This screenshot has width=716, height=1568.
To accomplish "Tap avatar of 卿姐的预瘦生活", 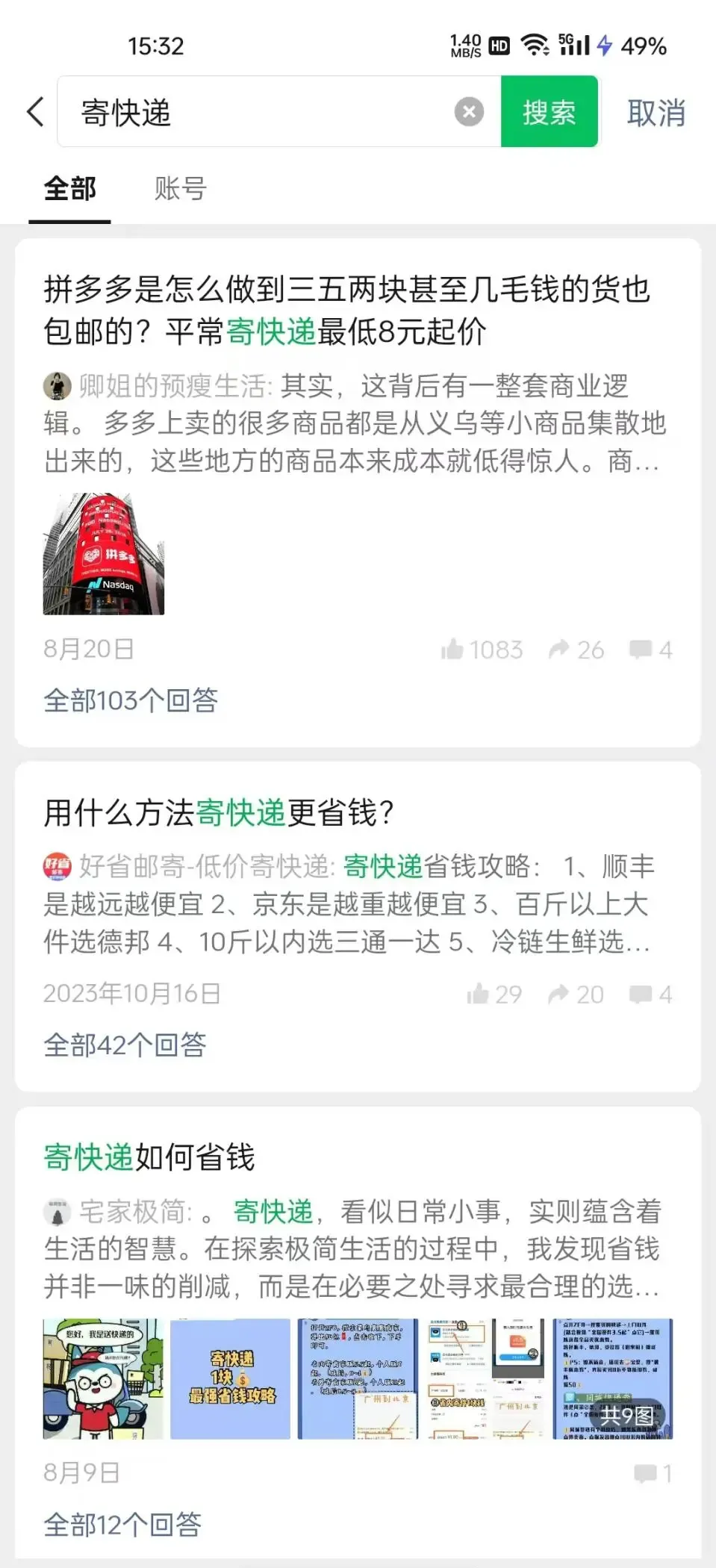I will [x=56, y=387].
